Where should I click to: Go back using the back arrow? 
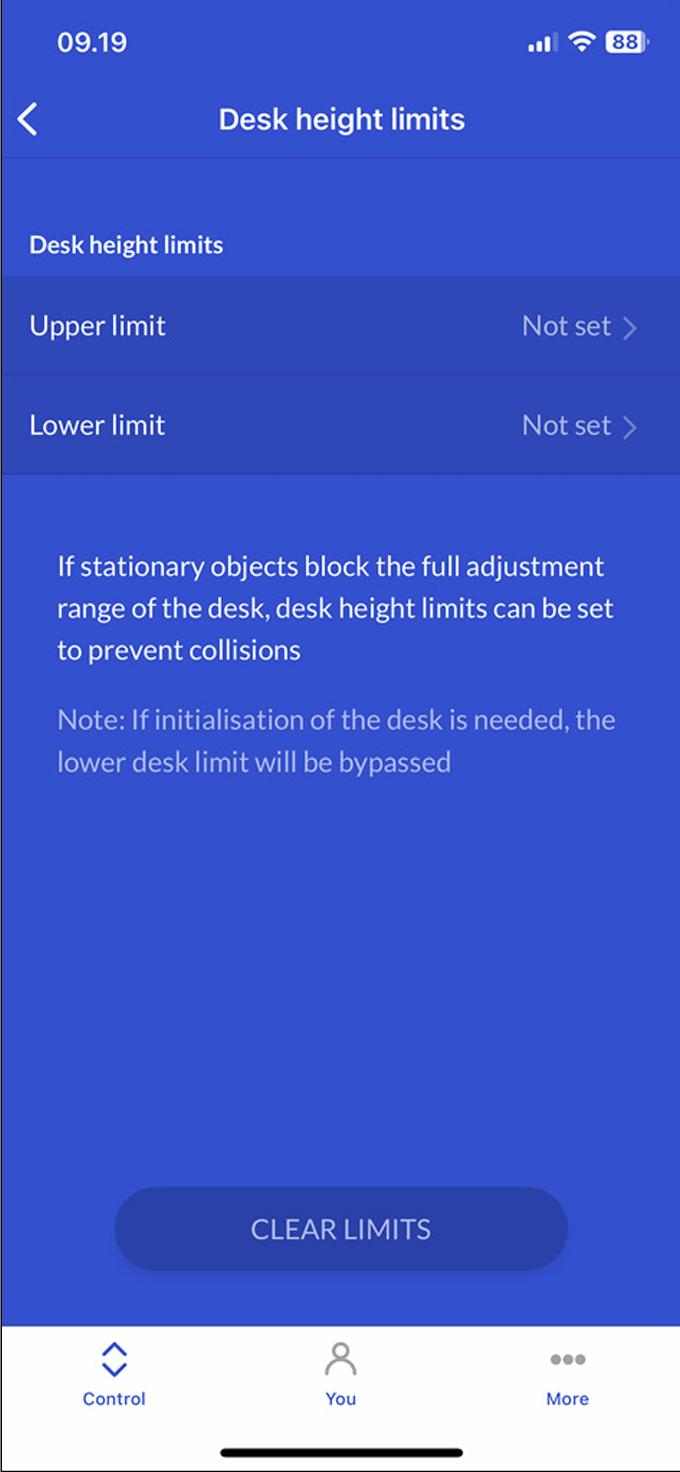coord(28,119)
